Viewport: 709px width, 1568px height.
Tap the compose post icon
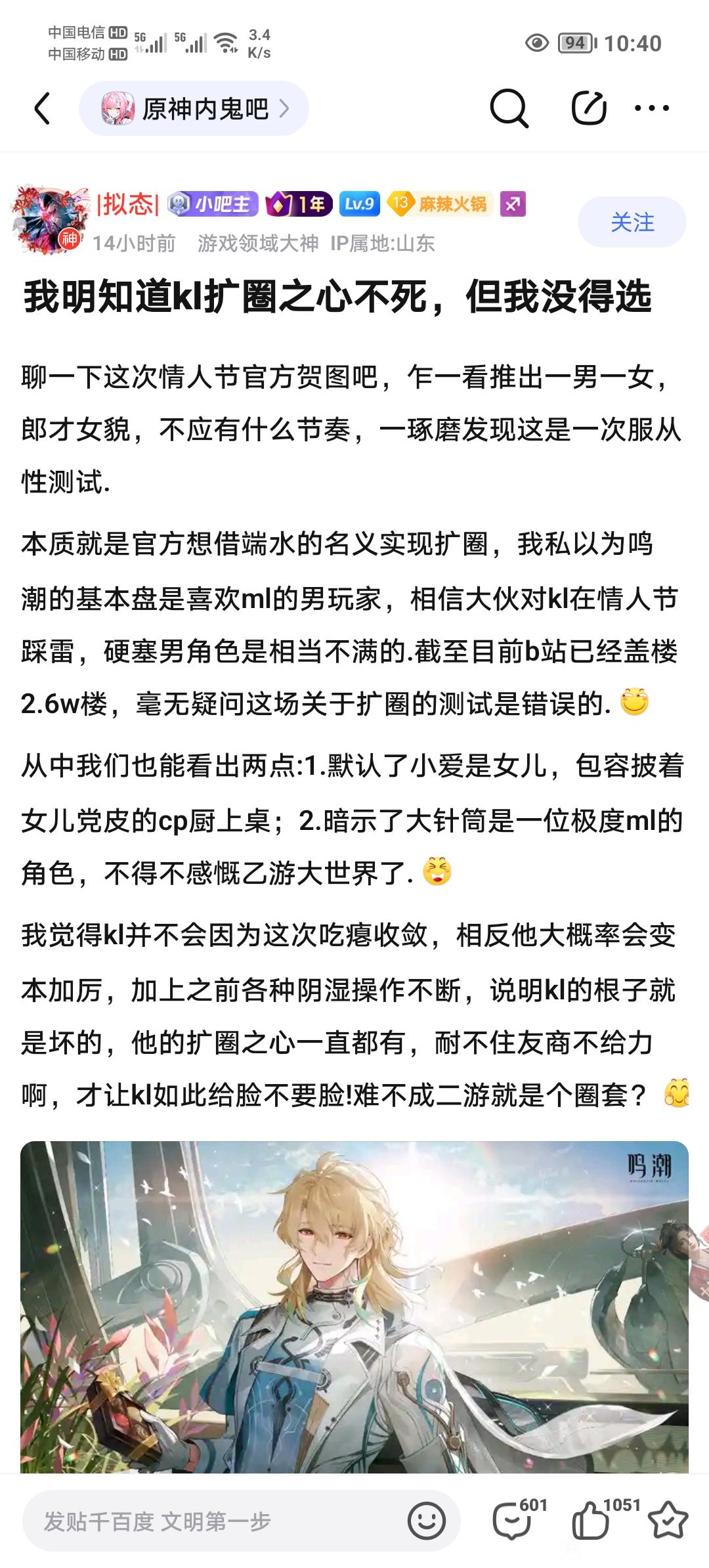point(588,108)
